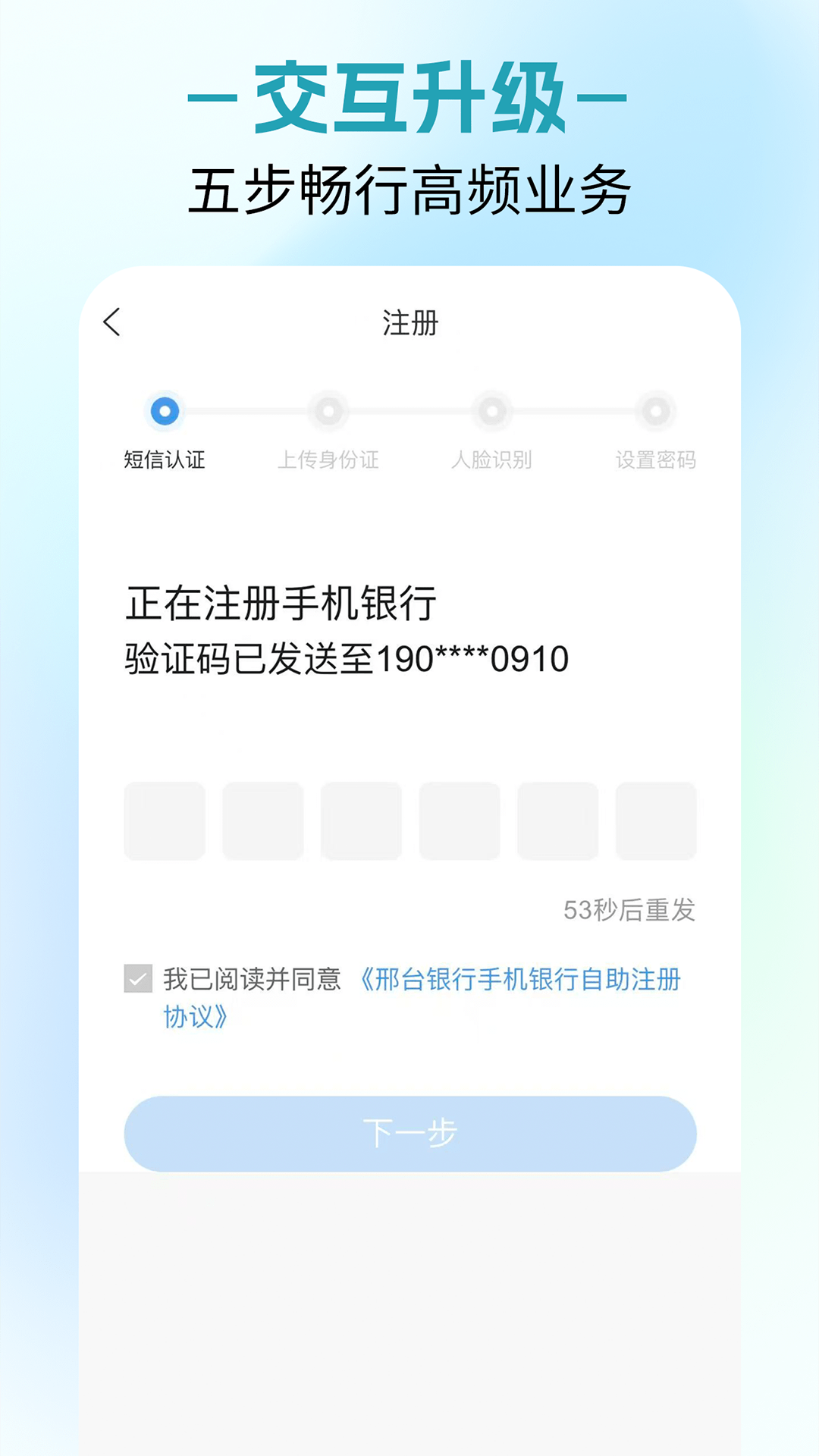819x1456 pixels.
Task: Tap the 上传身份证 step indicator
Action: click(x=328, y=410)
